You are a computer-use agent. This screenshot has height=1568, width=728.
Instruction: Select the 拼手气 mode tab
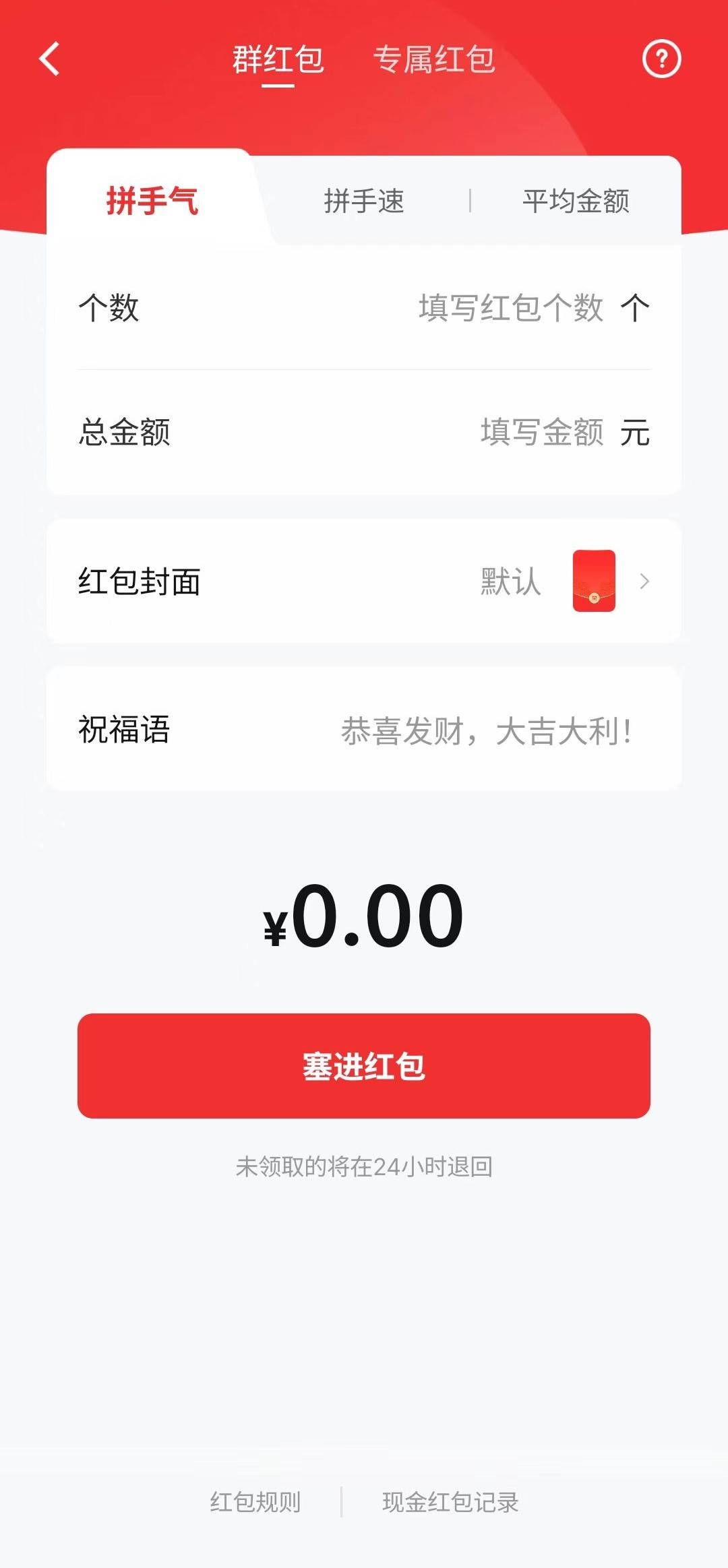click(x=152, y=201)
